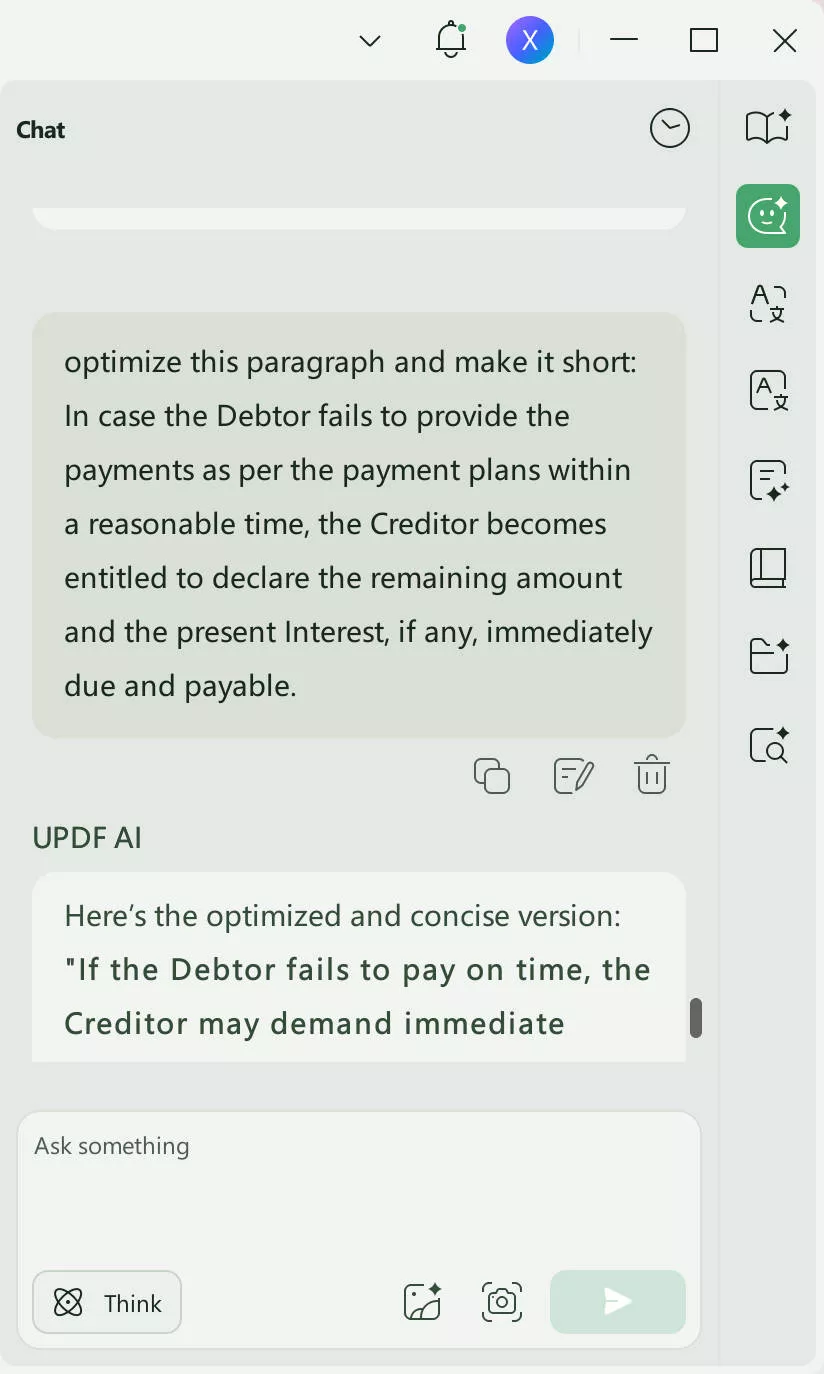Open the AI search document icon in sidebar
The image size is (824, 1374).
pos(768,744)
